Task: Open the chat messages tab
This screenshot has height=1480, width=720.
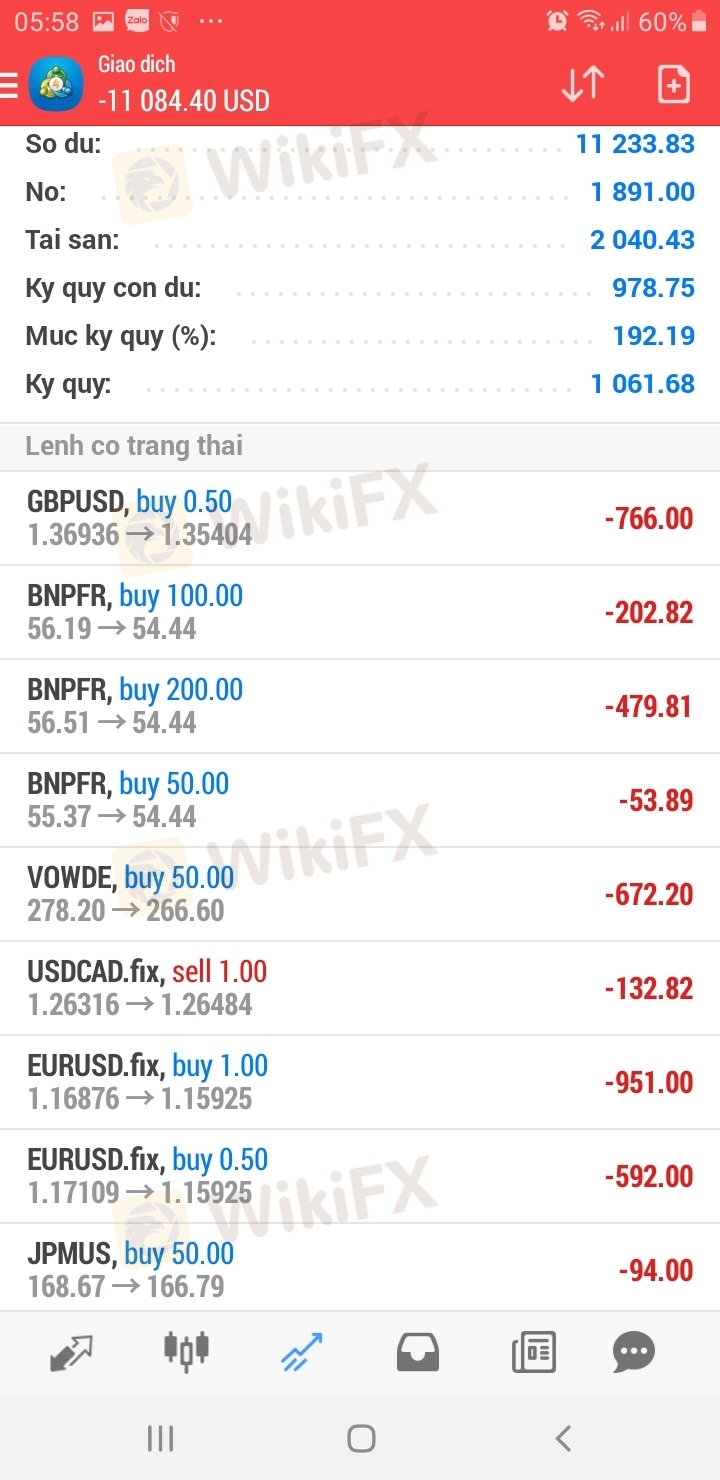Action: pos(634,1353)
